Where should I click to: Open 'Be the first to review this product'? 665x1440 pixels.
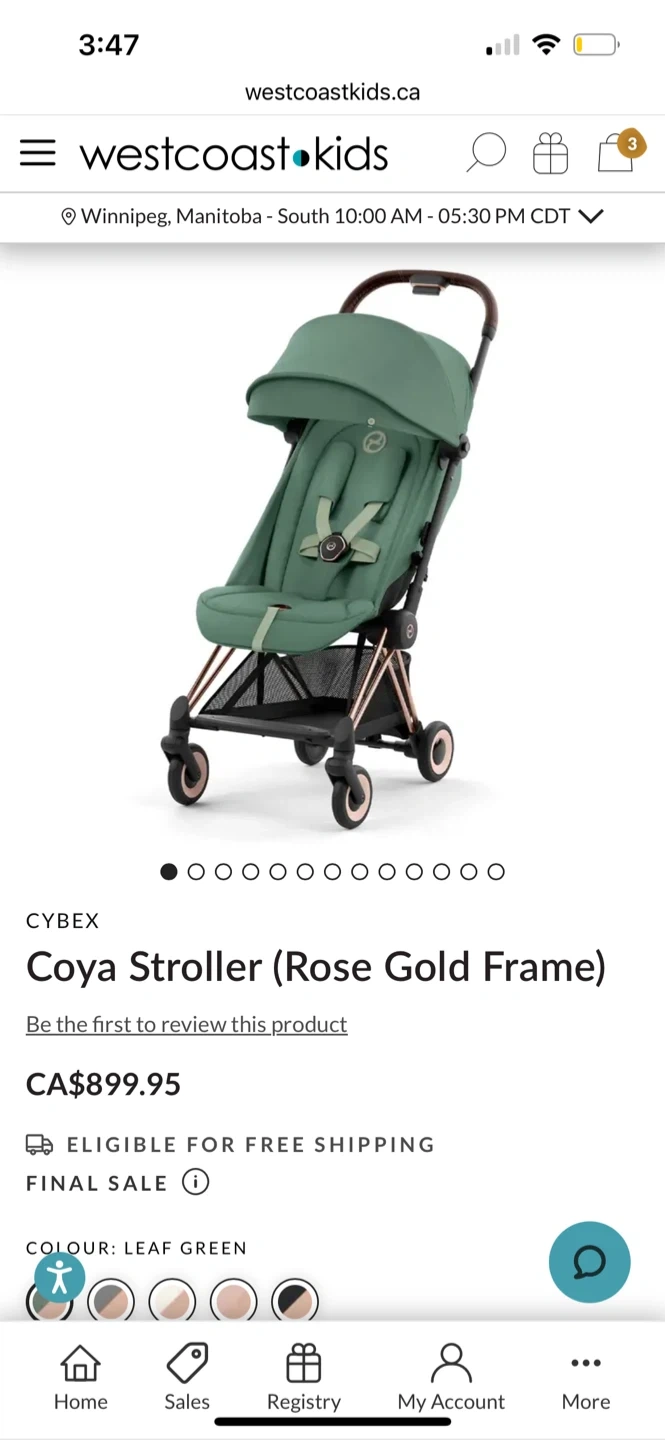click(x=187, y=1024)
